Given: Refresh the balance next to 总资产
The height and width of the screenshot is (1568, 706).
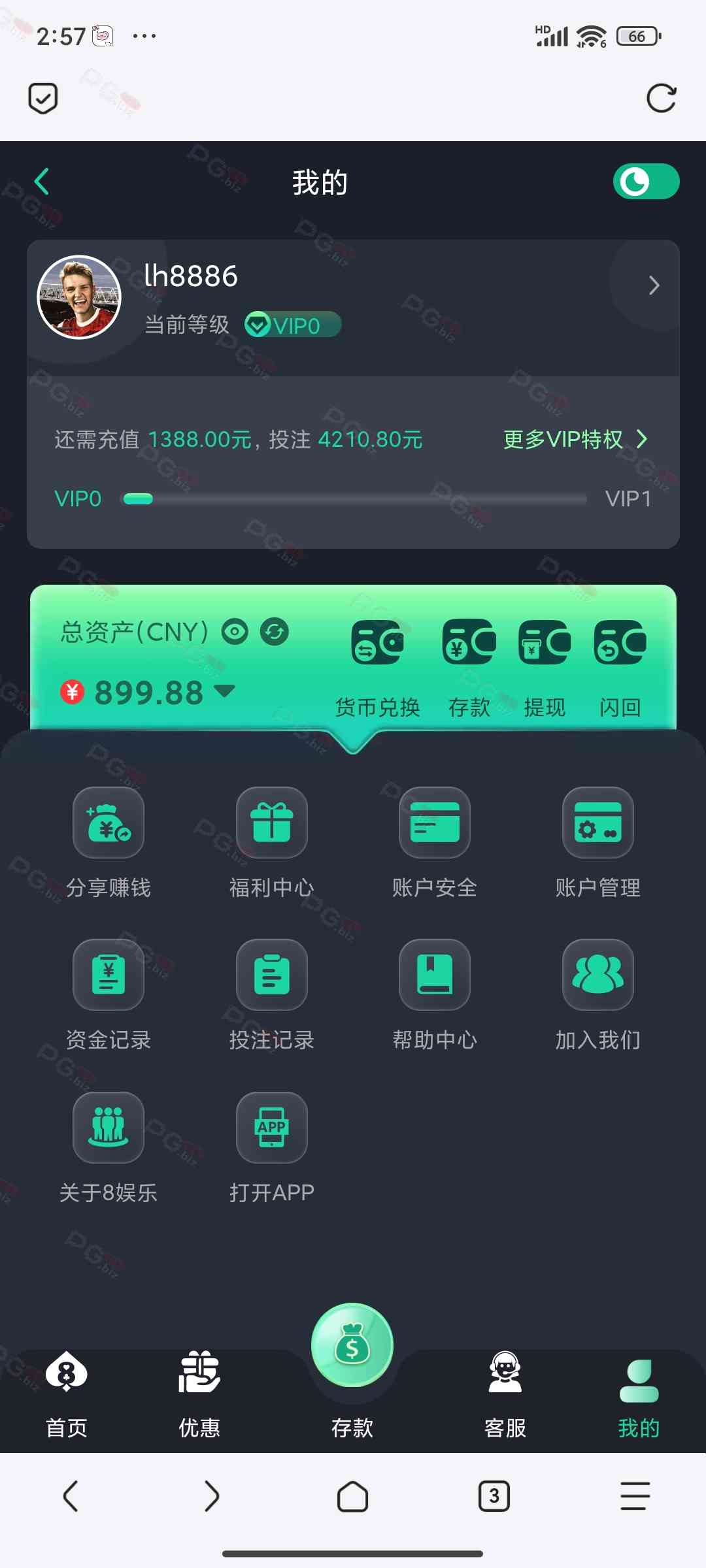Looking at the screenshot, I should click(275, 632).
